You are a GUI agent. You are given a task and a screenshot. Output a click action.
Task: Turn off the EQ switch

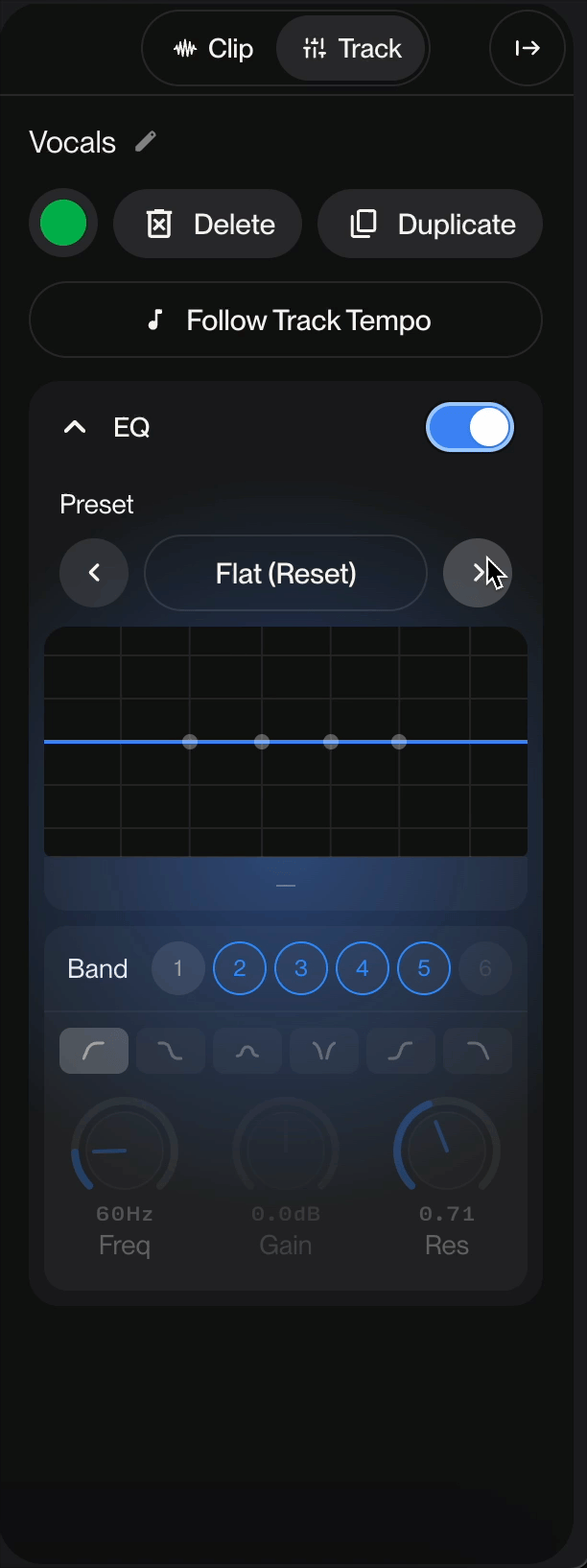coord(470,427)
